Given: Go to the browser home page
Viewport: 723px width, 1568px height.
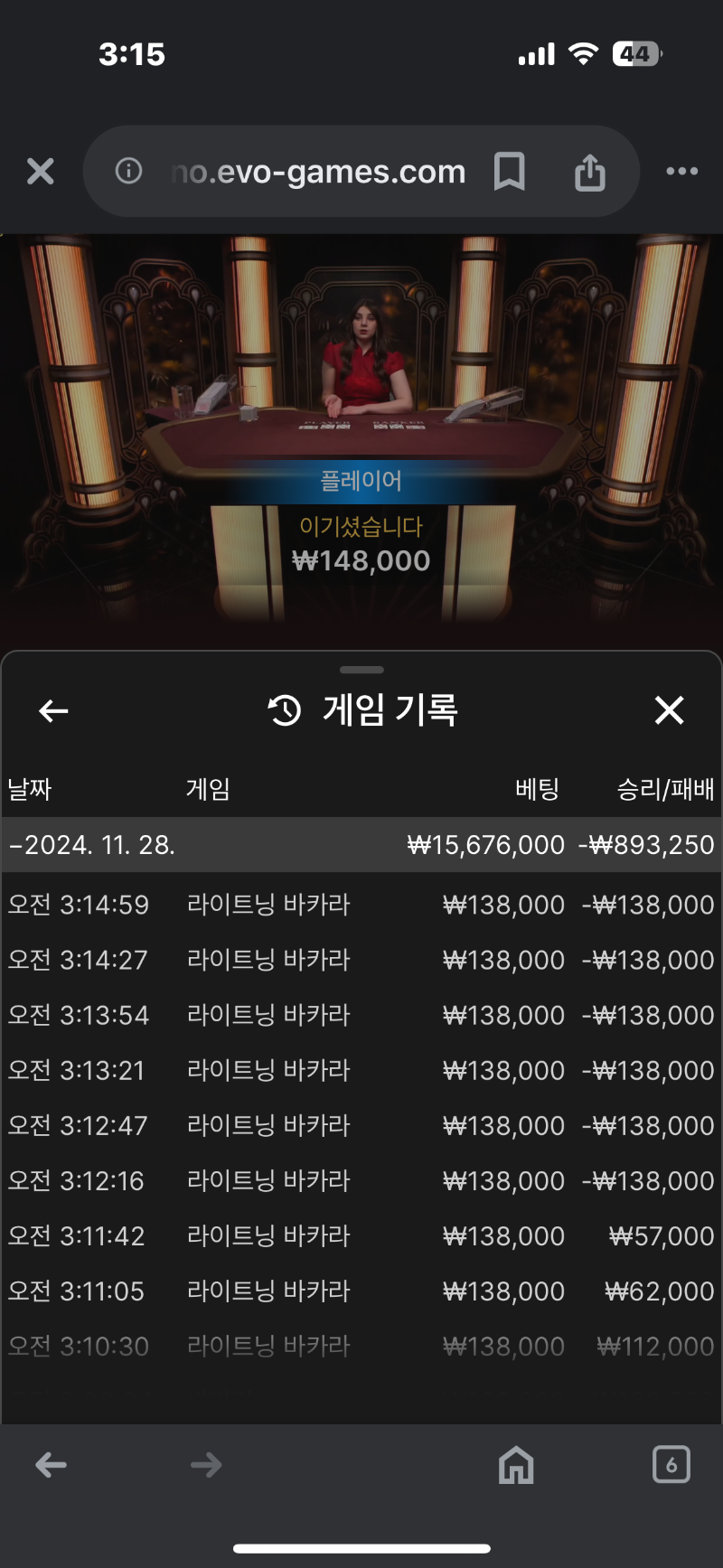Looking at the screenshot, I should point(516,1464).
